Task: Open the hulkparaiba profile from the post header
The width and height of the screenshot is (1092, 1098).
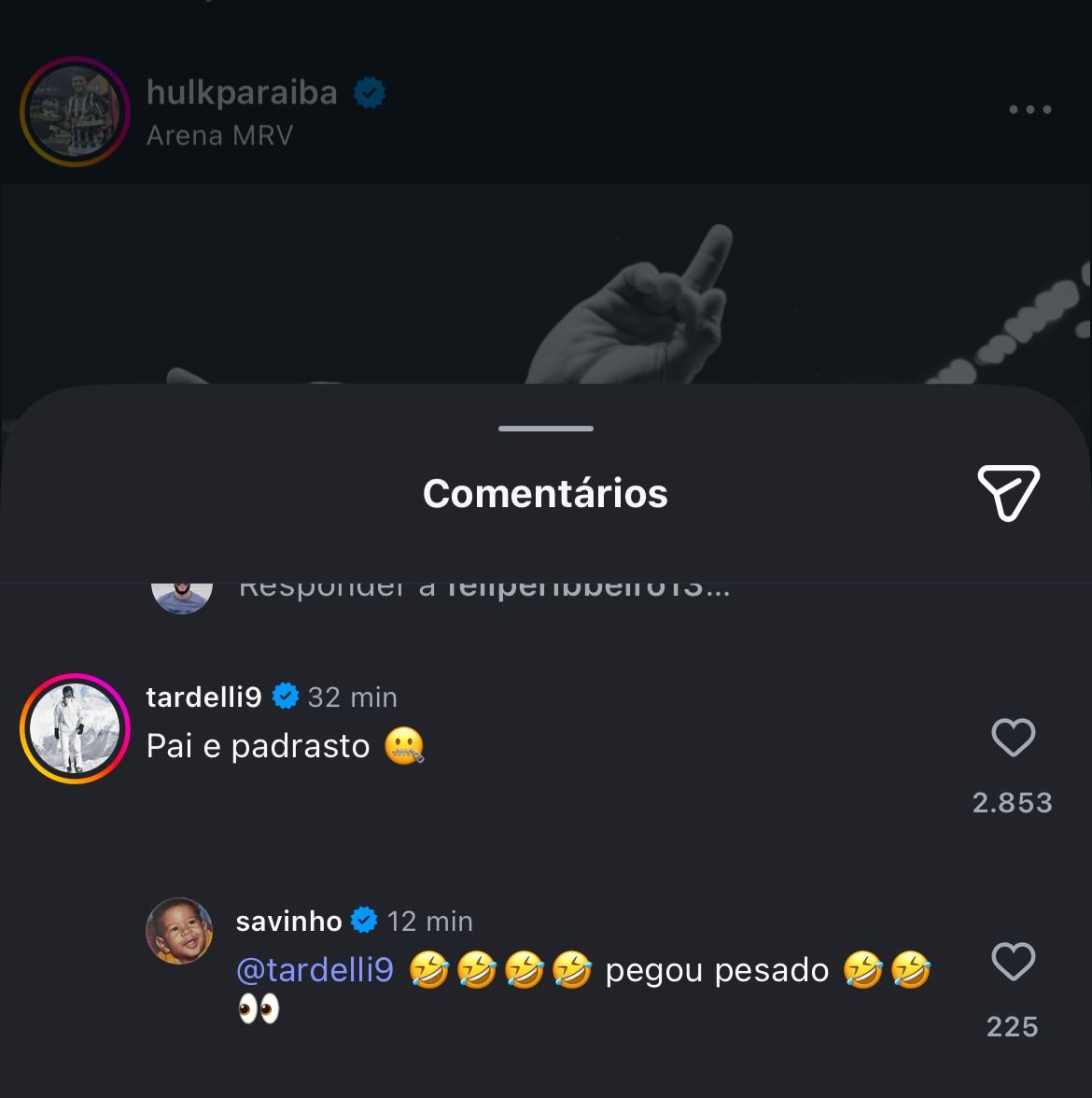Action: [x=241, y=93]
